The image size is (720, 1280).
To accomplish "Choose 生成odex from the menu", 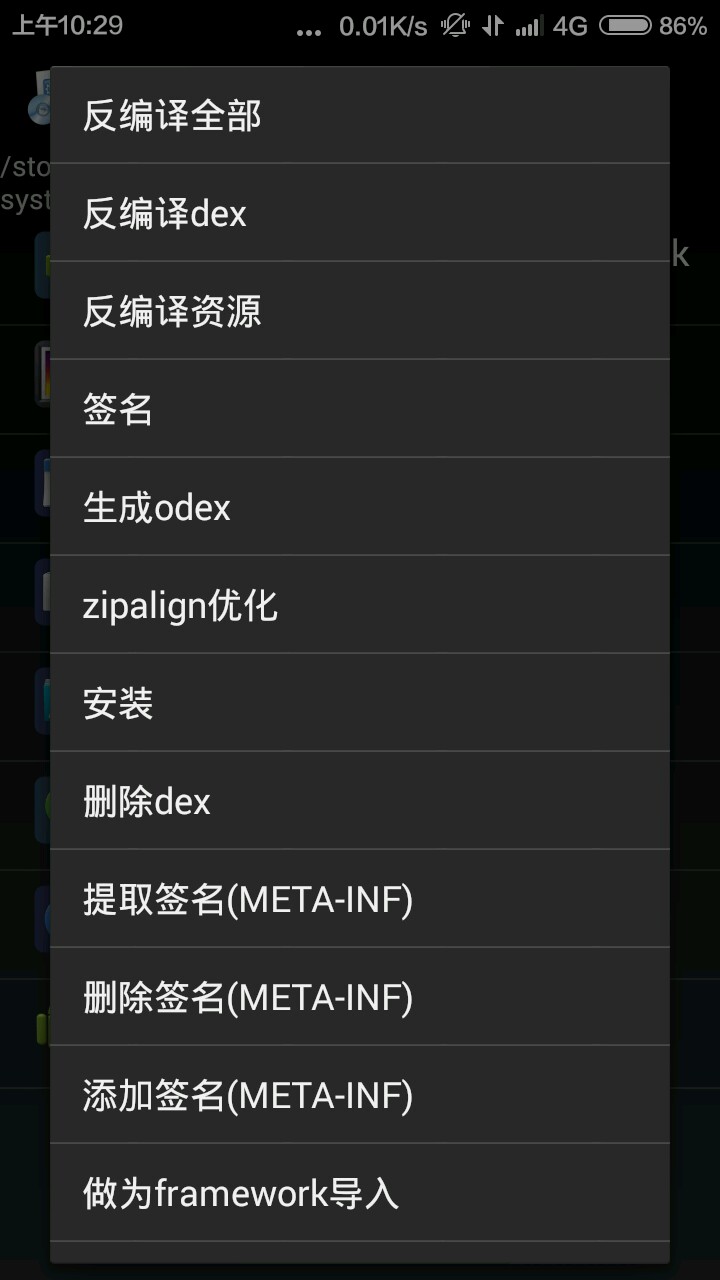I will pos(360,508).
